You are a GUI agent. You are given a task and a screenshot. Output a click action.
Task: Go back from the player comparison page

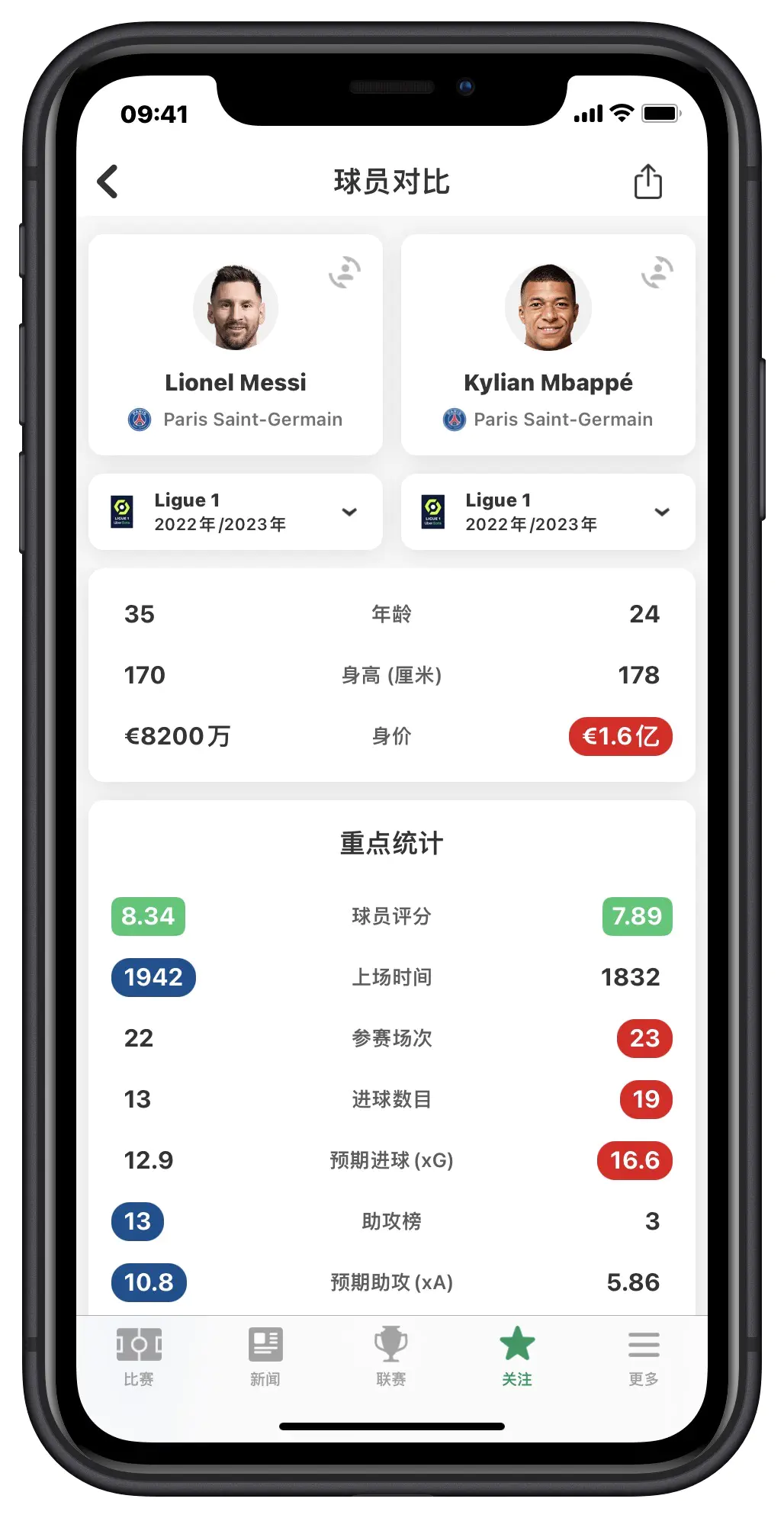pyautogui.click(x=108, y=182)
